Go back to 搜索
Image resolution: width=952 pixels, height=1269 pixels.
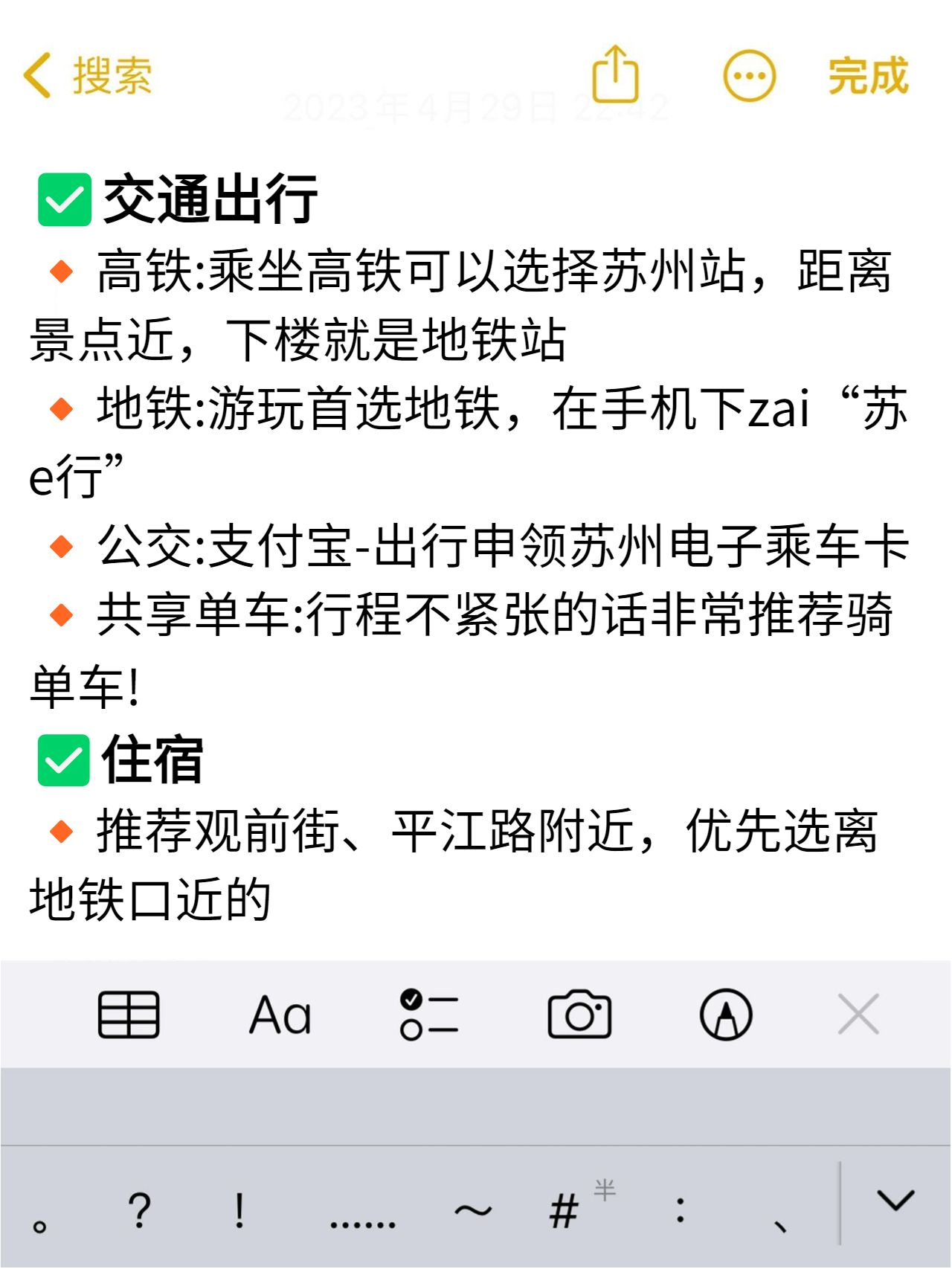[x=88, y=75]
